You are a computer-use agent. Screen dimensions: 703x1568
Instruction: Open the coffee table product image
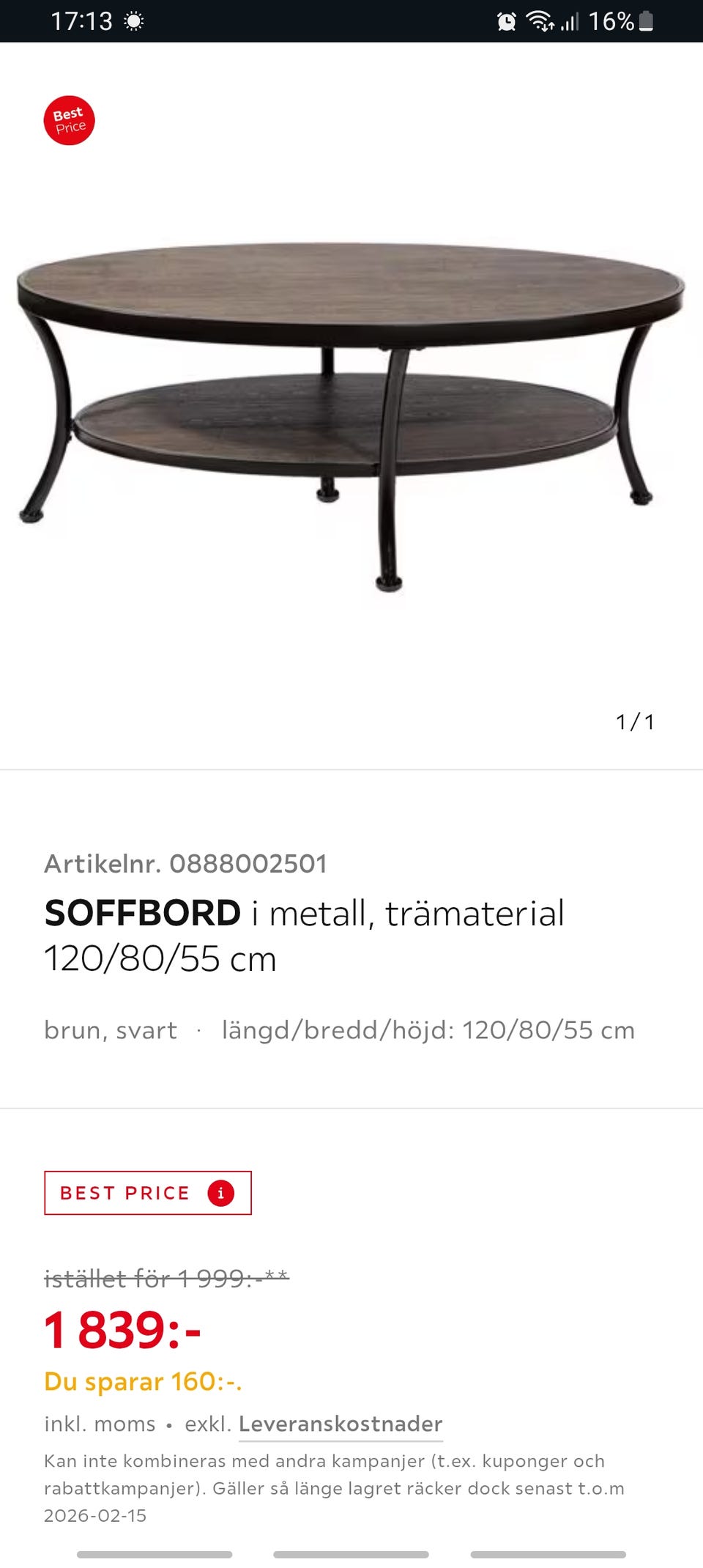point(351,410)
